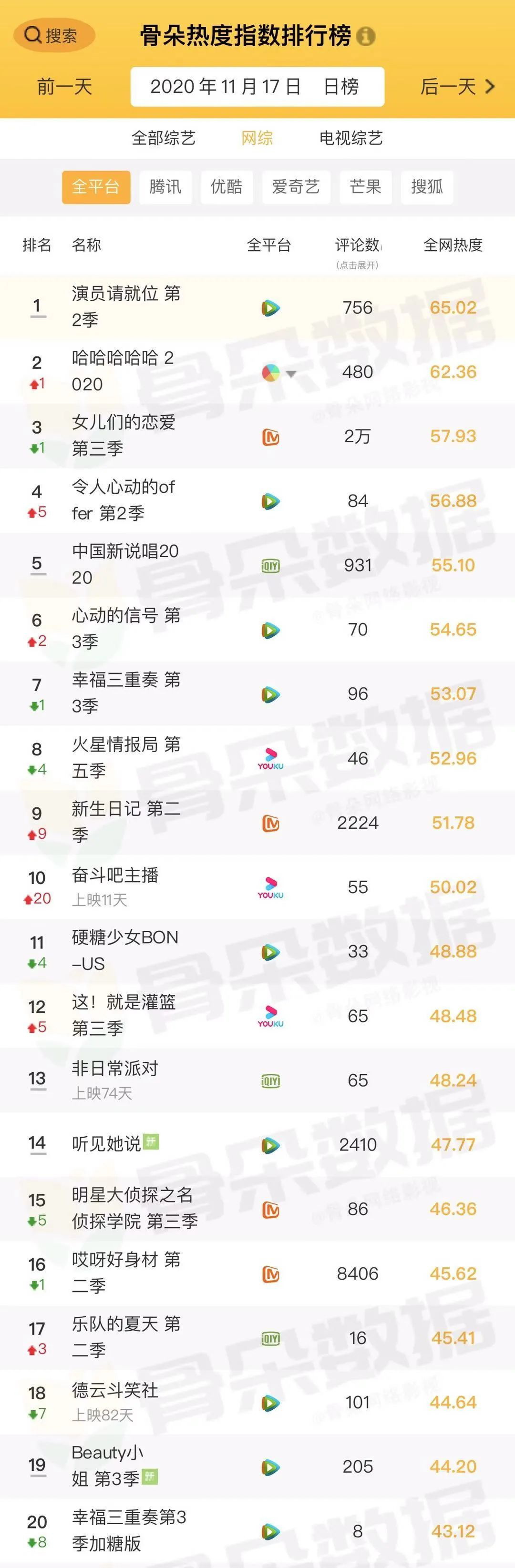Viewport: 515px width, 1568px height.
Task: Open the 搜索 search button
Action: point(53,36)
